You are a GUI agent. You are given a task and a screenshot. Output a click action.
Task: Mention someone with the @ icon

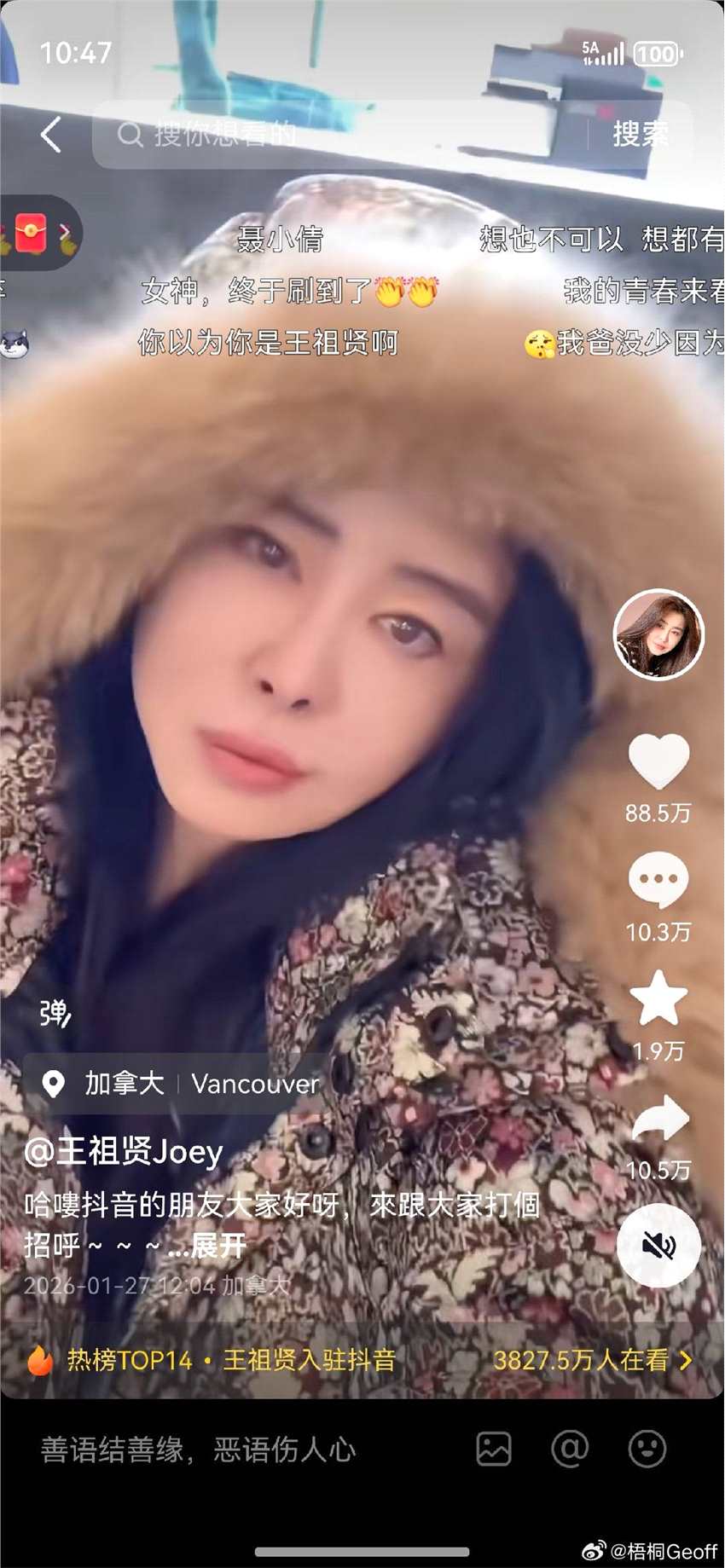point(570,1449)
